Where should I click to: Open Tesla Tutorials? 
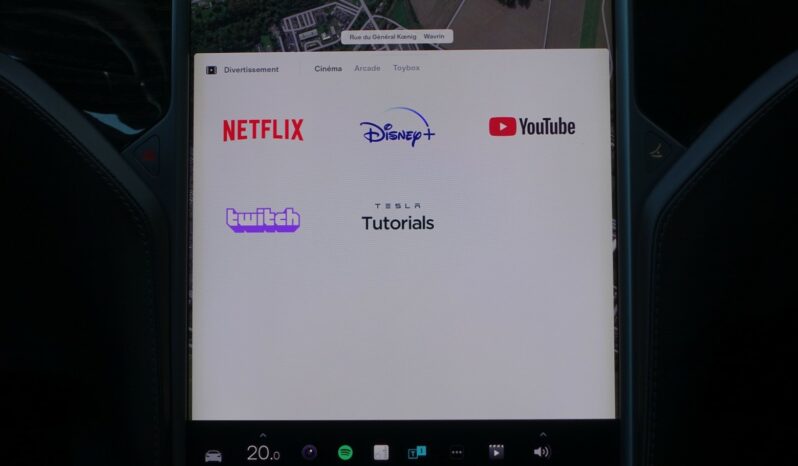click(x=397, y=218)
